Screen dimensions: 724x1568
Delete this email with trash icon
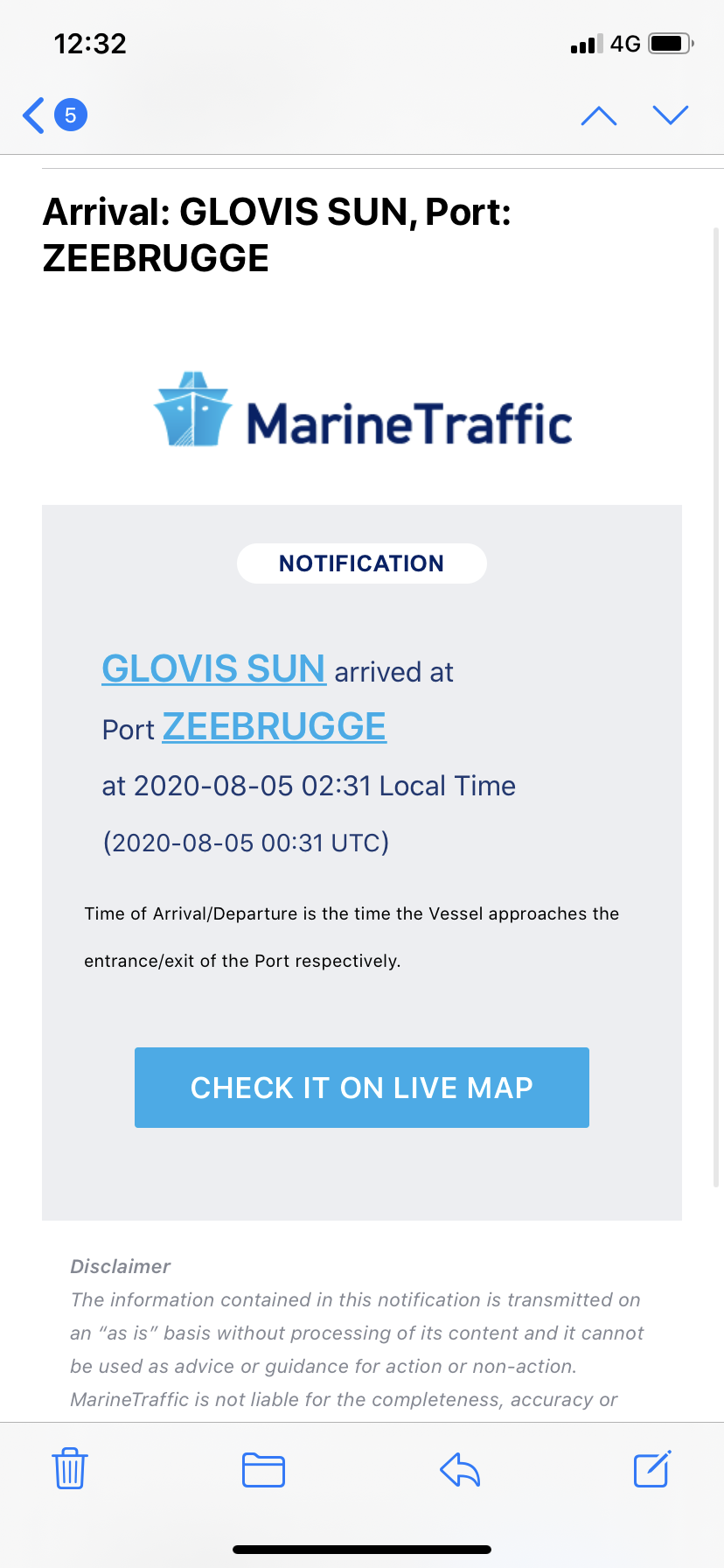[x=70, y=1468]
